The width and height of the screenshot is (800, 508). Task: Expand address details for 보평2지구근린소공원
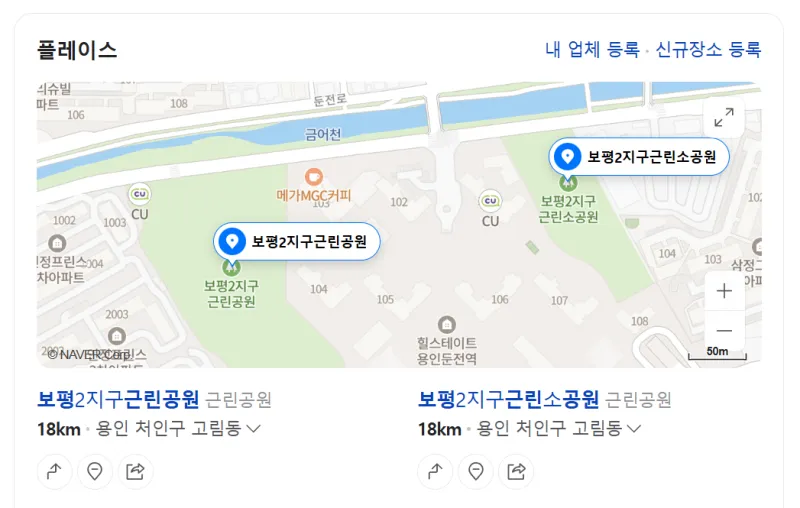point(635,429)
